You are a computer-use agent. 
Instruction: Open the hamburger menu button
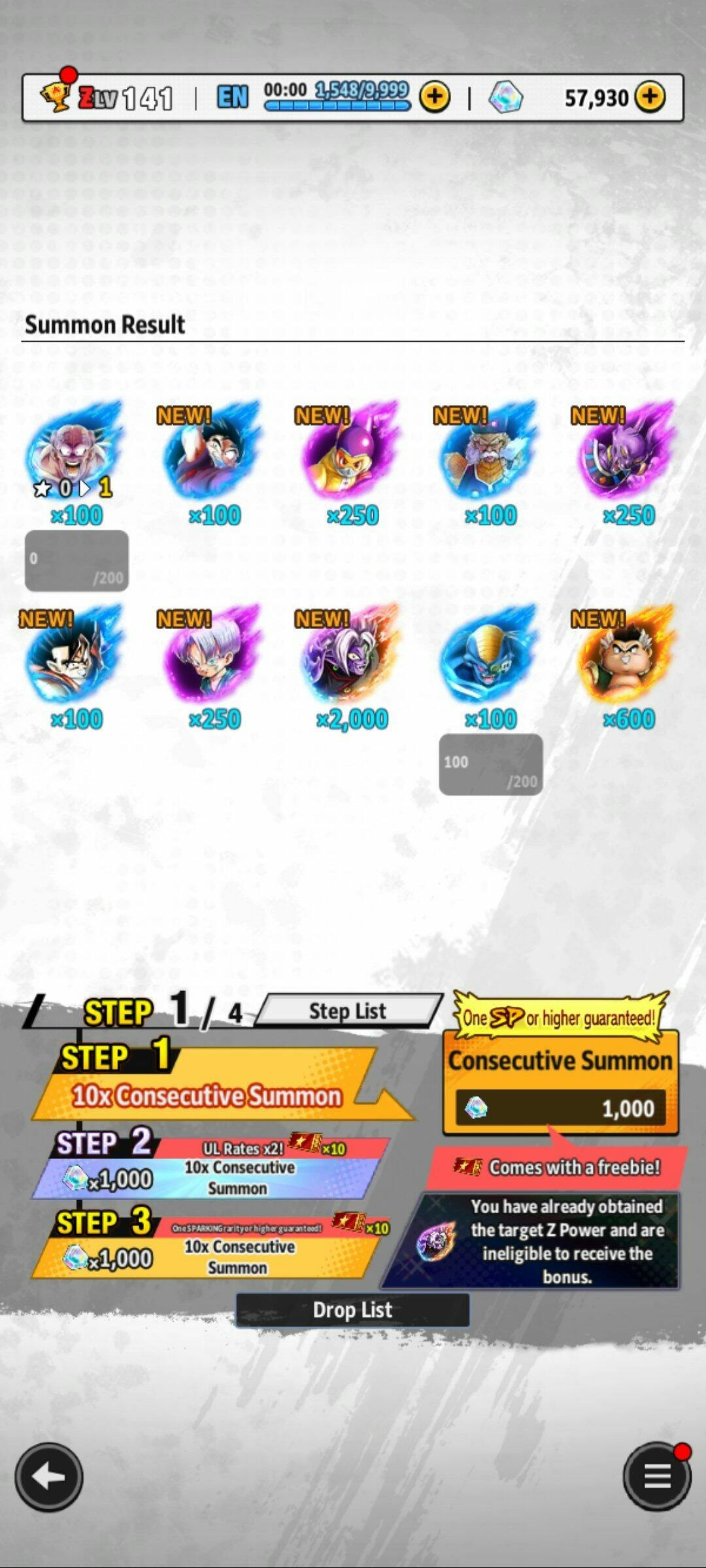[657, 1476]
